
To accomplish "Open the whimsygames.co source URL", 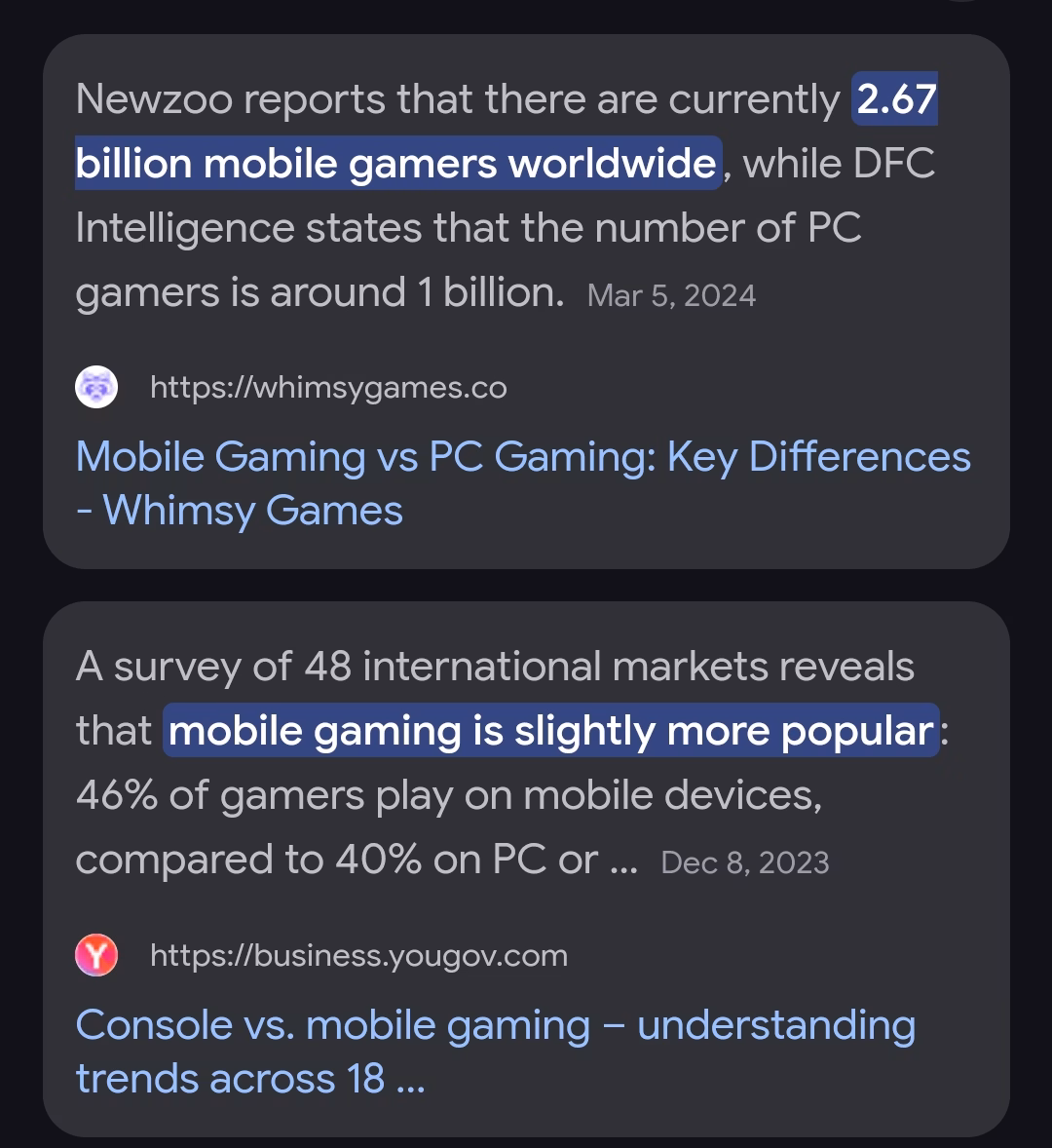I will 328,388.
